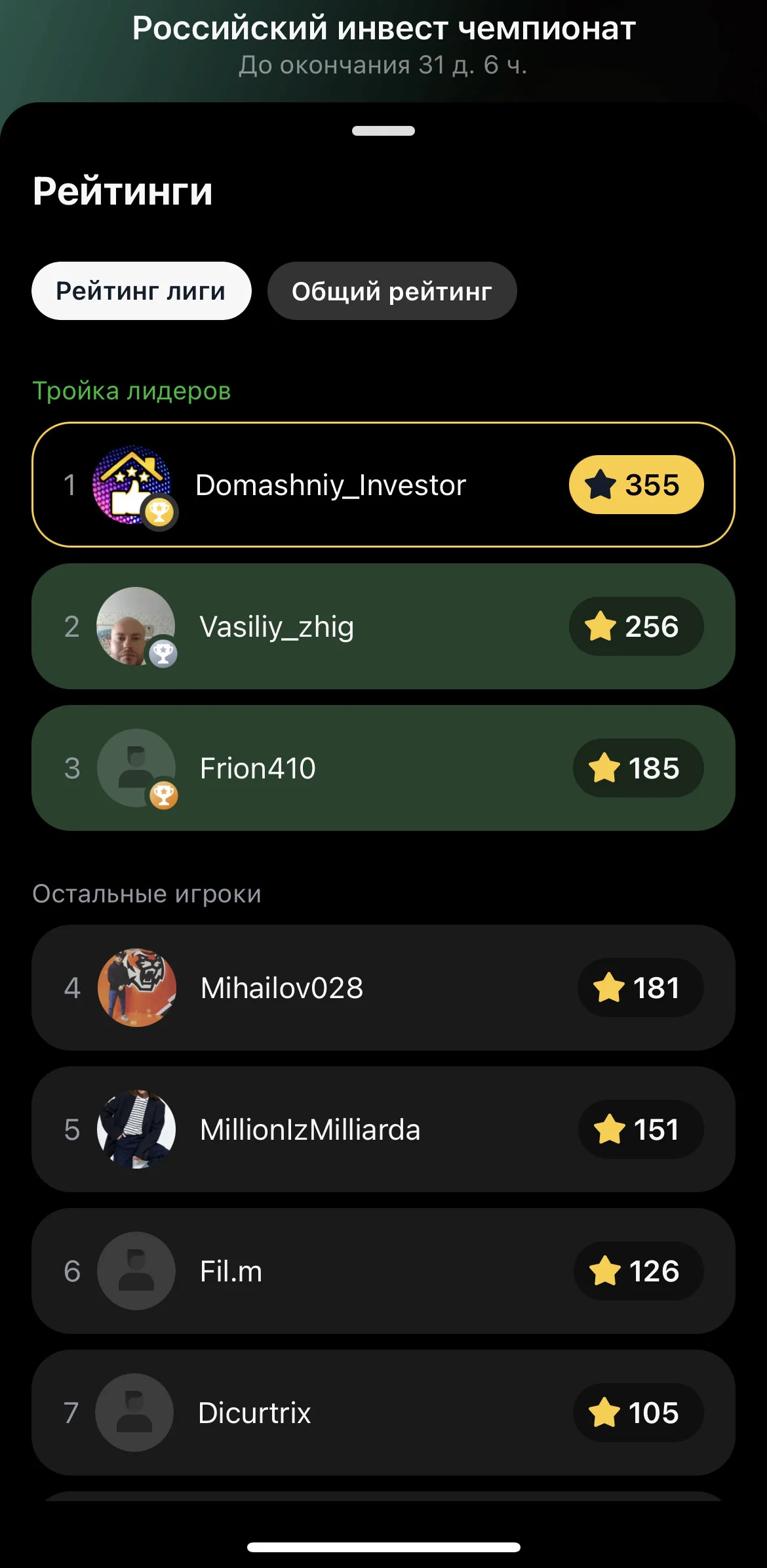View Dicurtrix's profile in the ranking
767x1568 pixels.
pos(383,1413)
